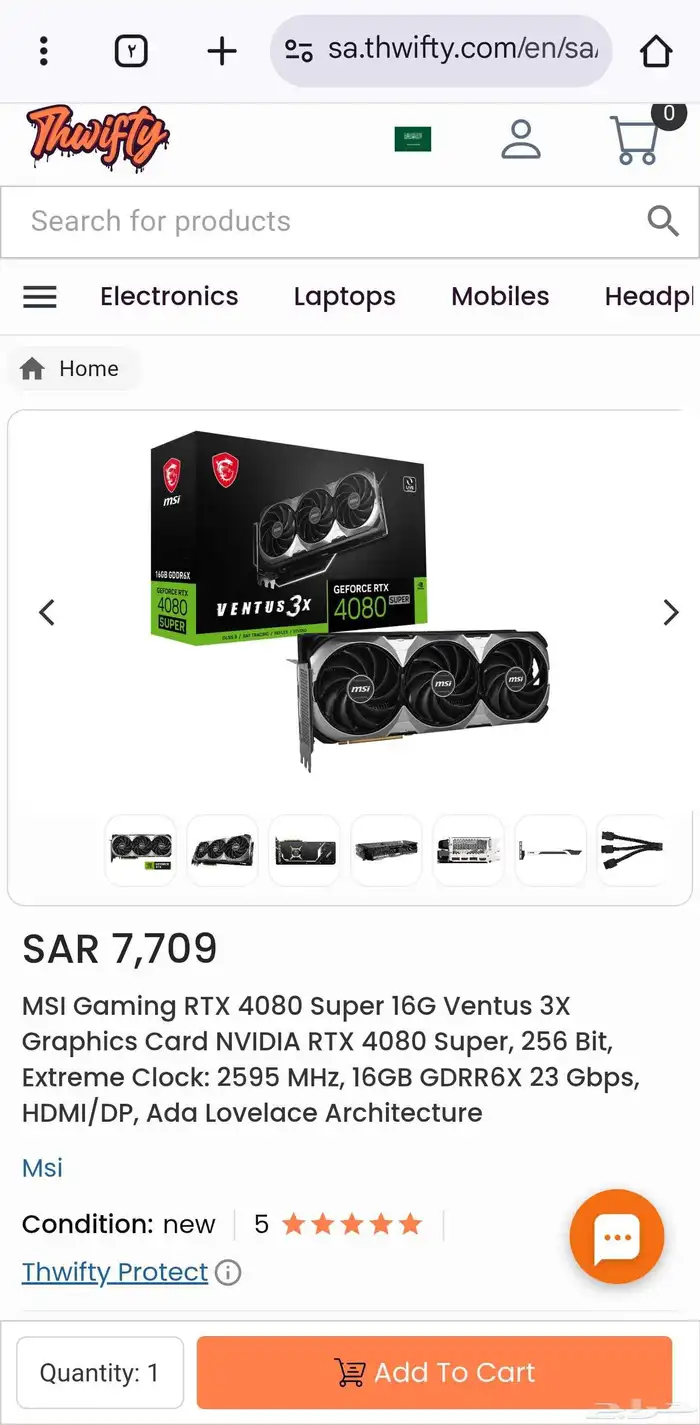Open the browser overflow menu

[x=44, y=50]
